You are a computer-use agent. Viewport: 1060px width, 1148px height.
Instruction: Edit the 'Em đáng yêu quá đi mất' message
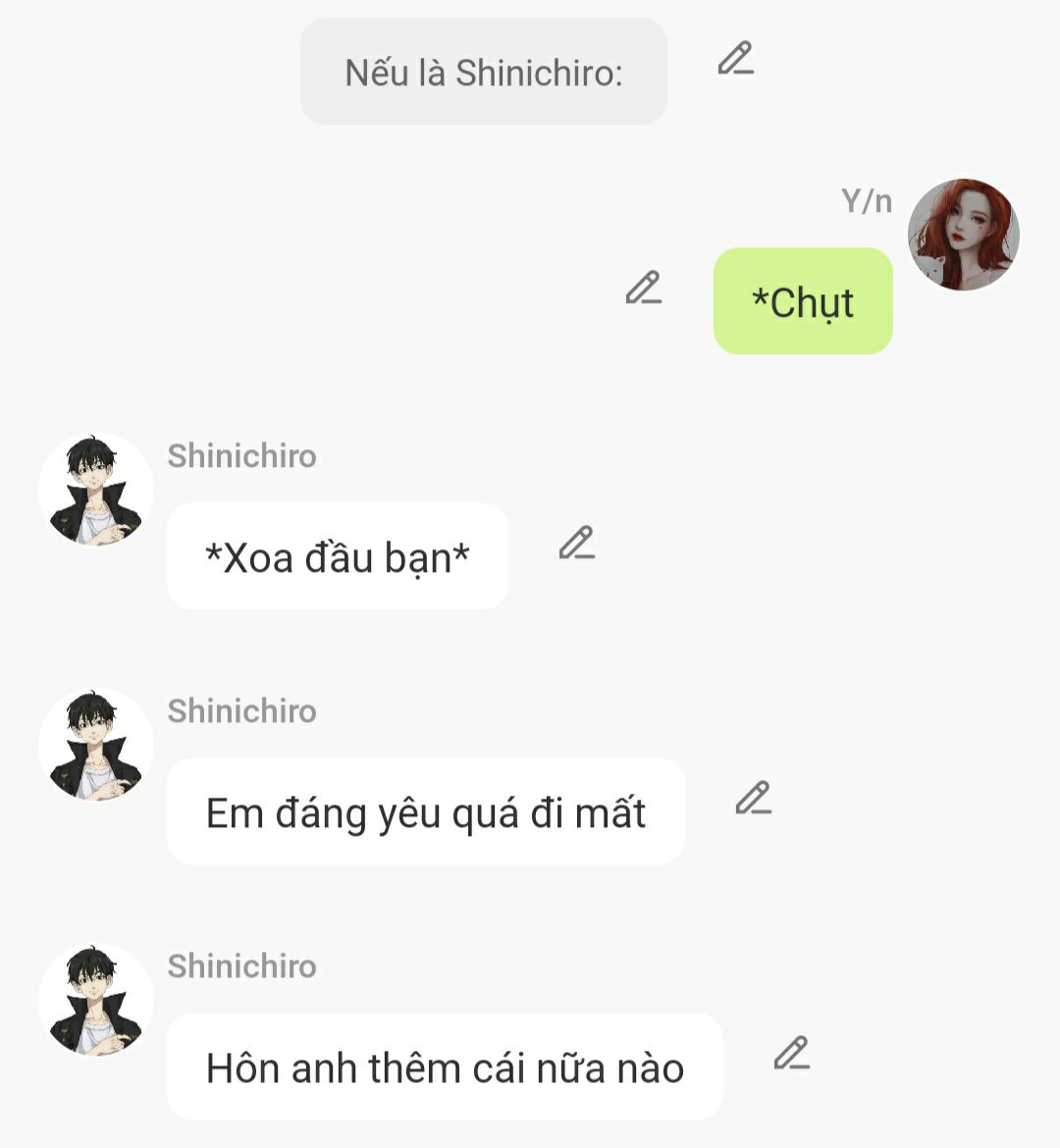(754, 799)
